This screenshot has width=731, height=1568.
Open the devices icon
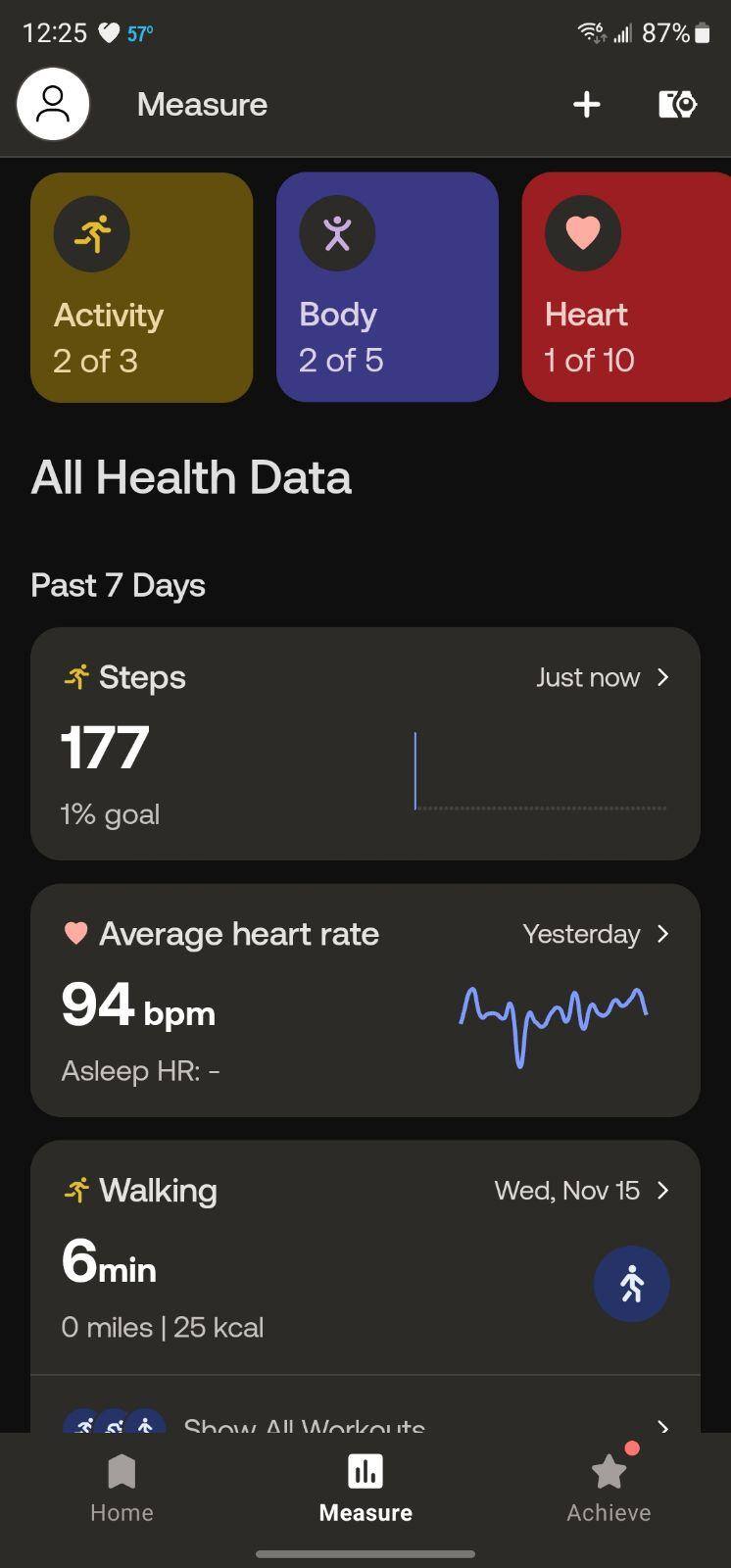click(x=677, y=104)
